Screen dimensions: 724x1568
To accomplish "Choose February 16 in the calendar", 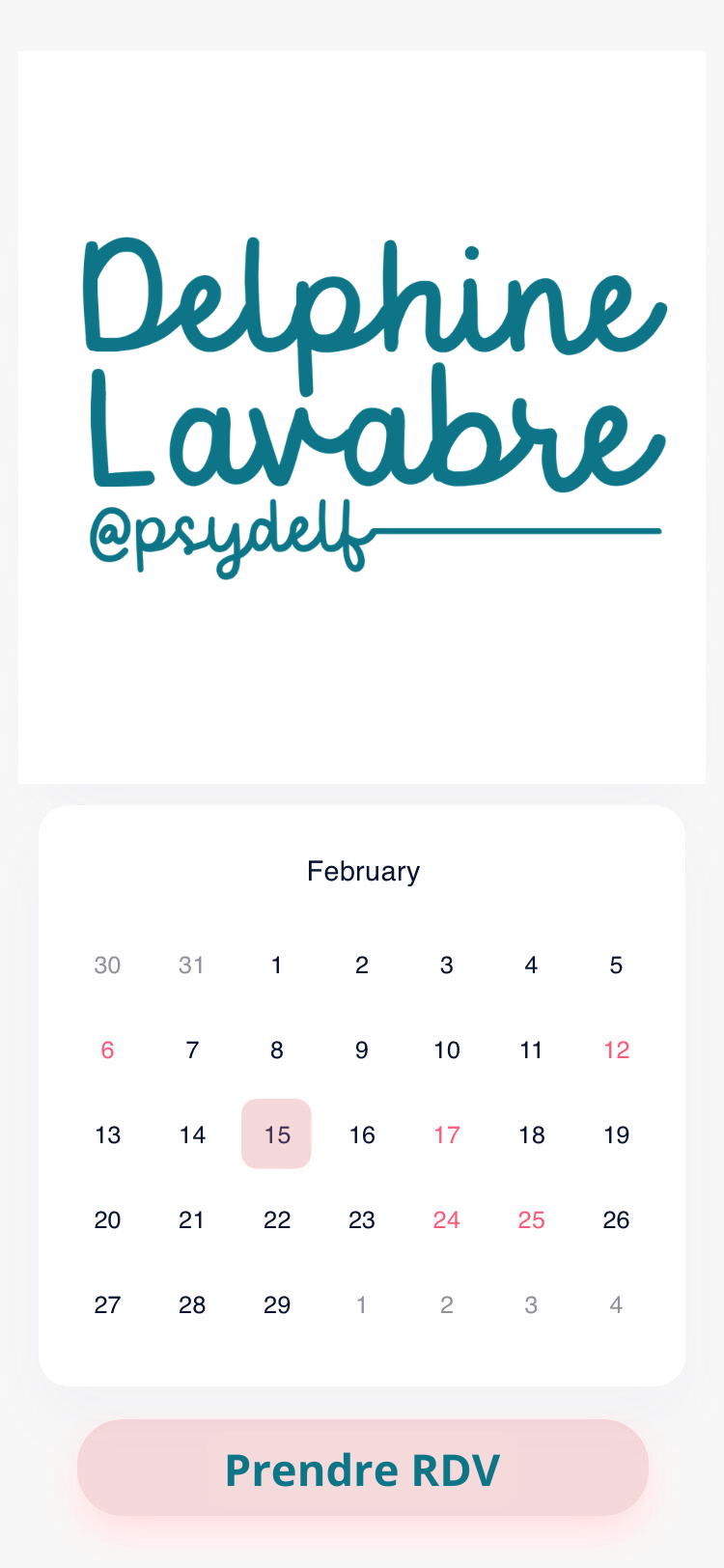I will point(362,1134).
